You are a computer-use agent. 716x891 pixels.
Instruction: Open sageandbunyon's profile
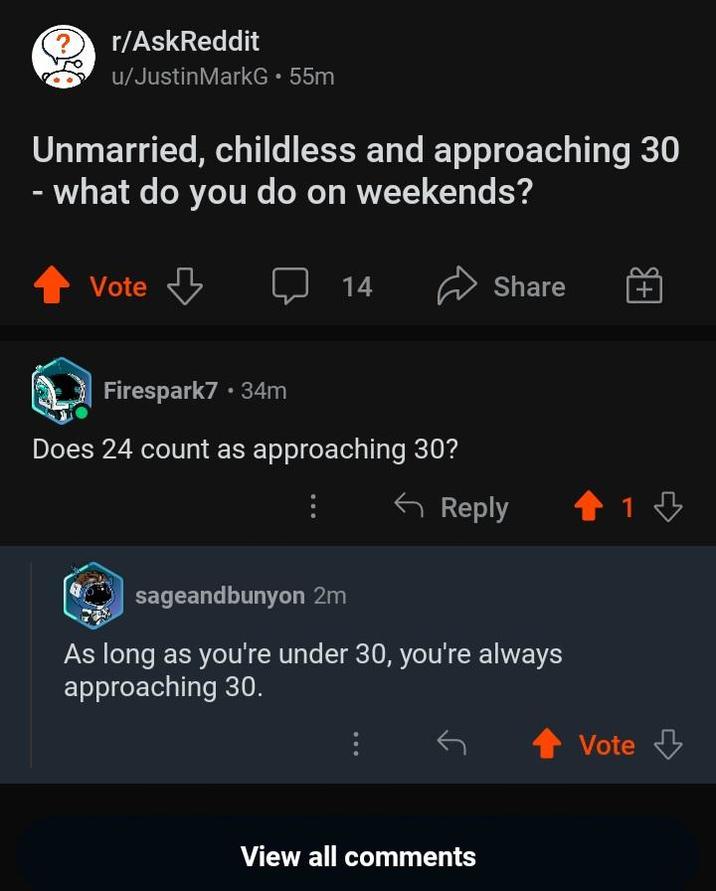219,595
